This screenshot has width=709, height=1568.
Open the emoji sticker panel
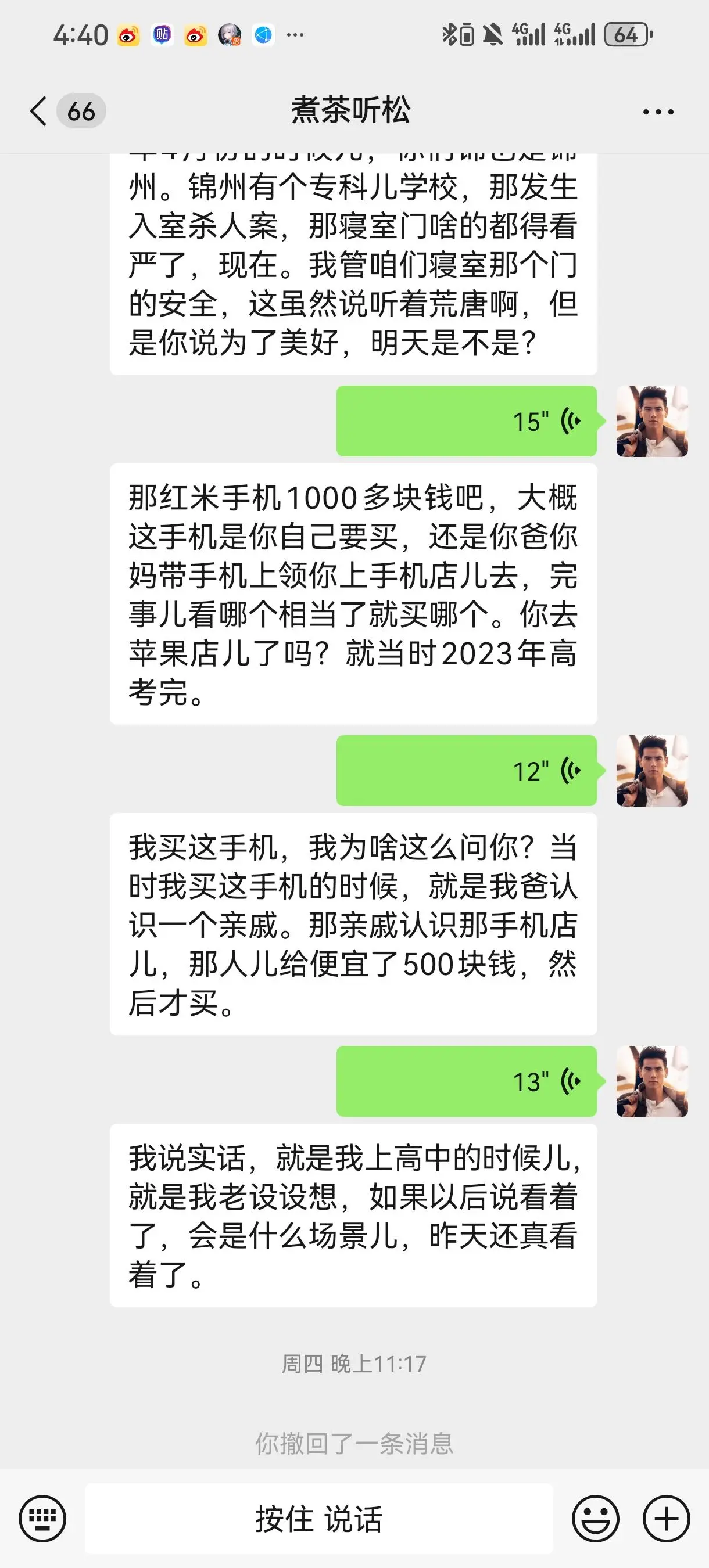595,1519
